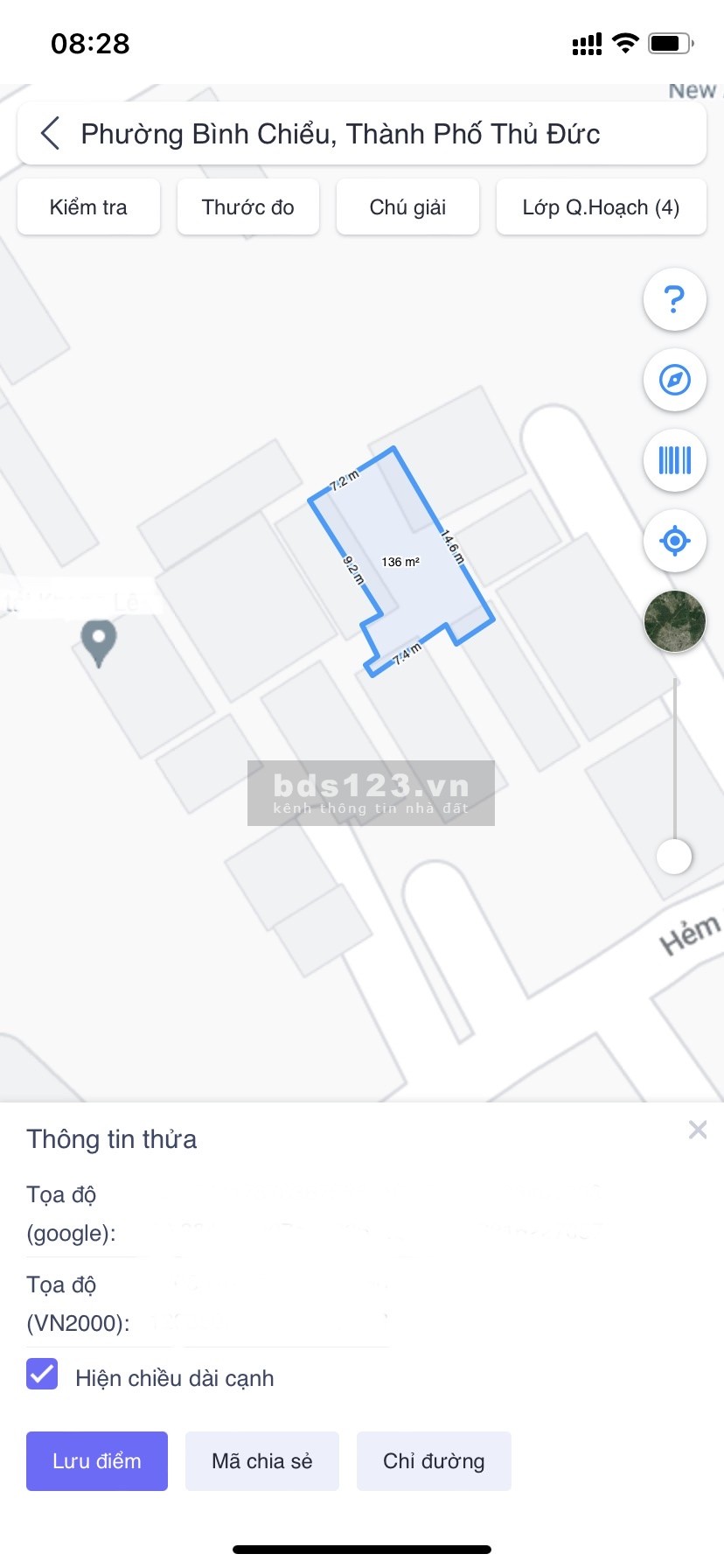The height and width of the screenshot is (1568, 724).
Task: Select the gray location pin on map
Action: [x=99, y=640]
